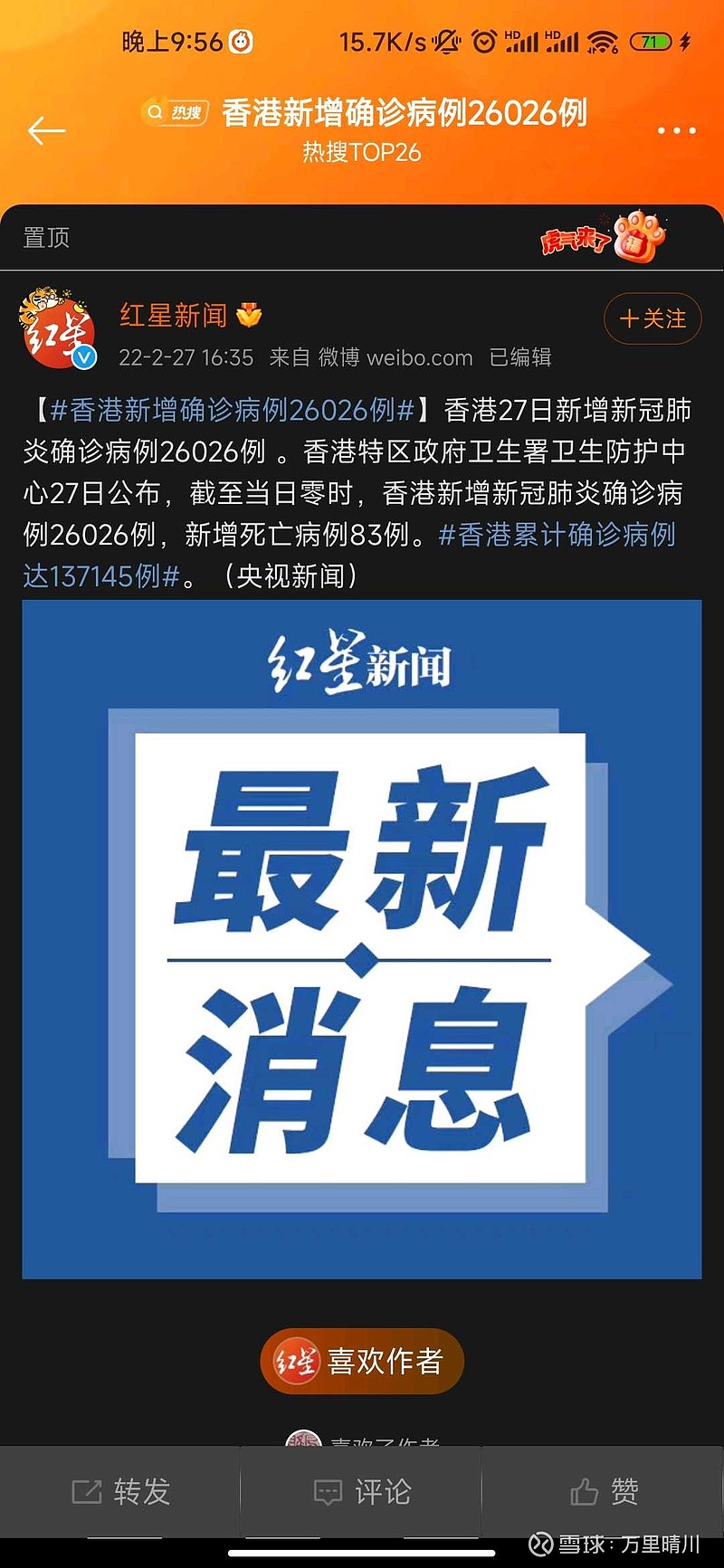This screenshot has height=1568, width=724.
Task: Repost via 转发 button
Action: 121,1491
